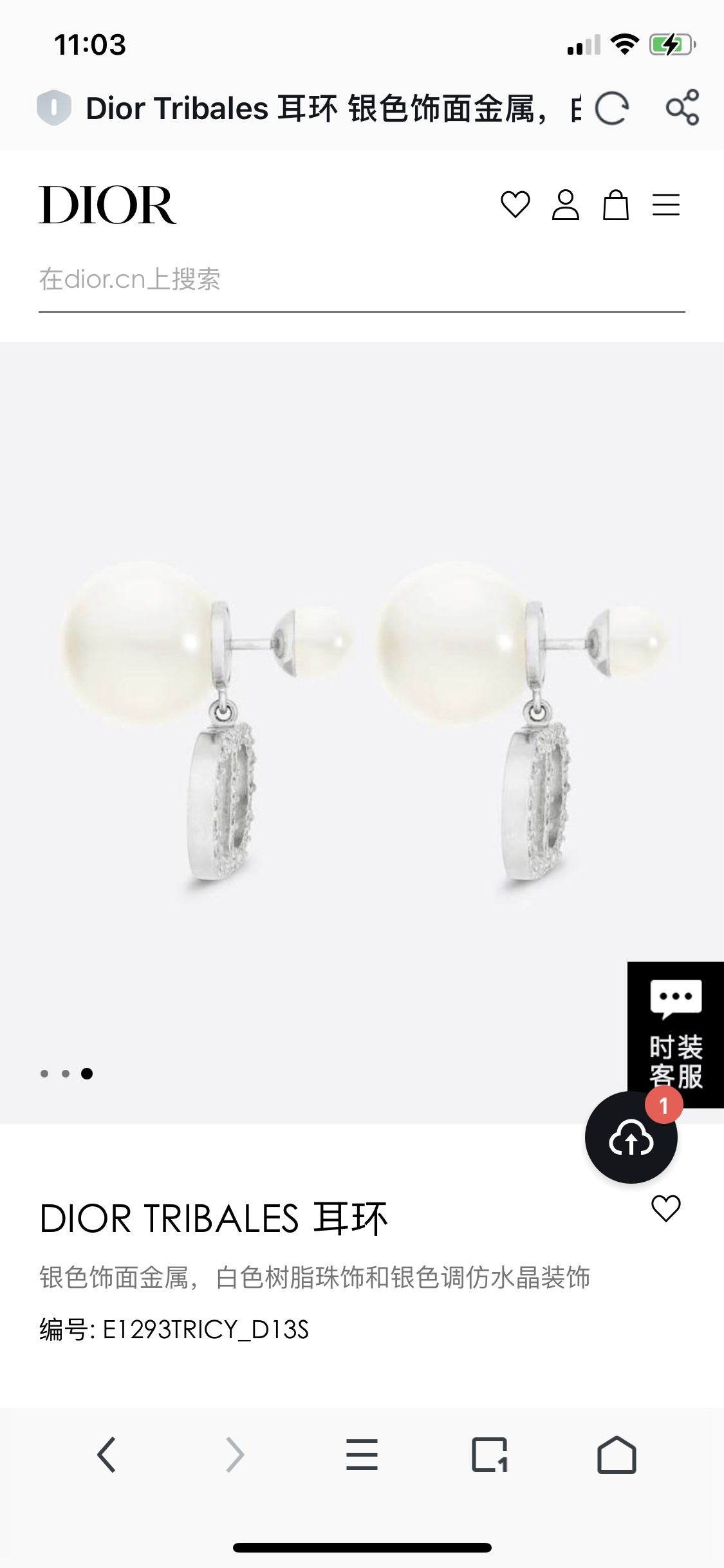Go back to previous page
724x1568 pixels.
(107, 1455)
